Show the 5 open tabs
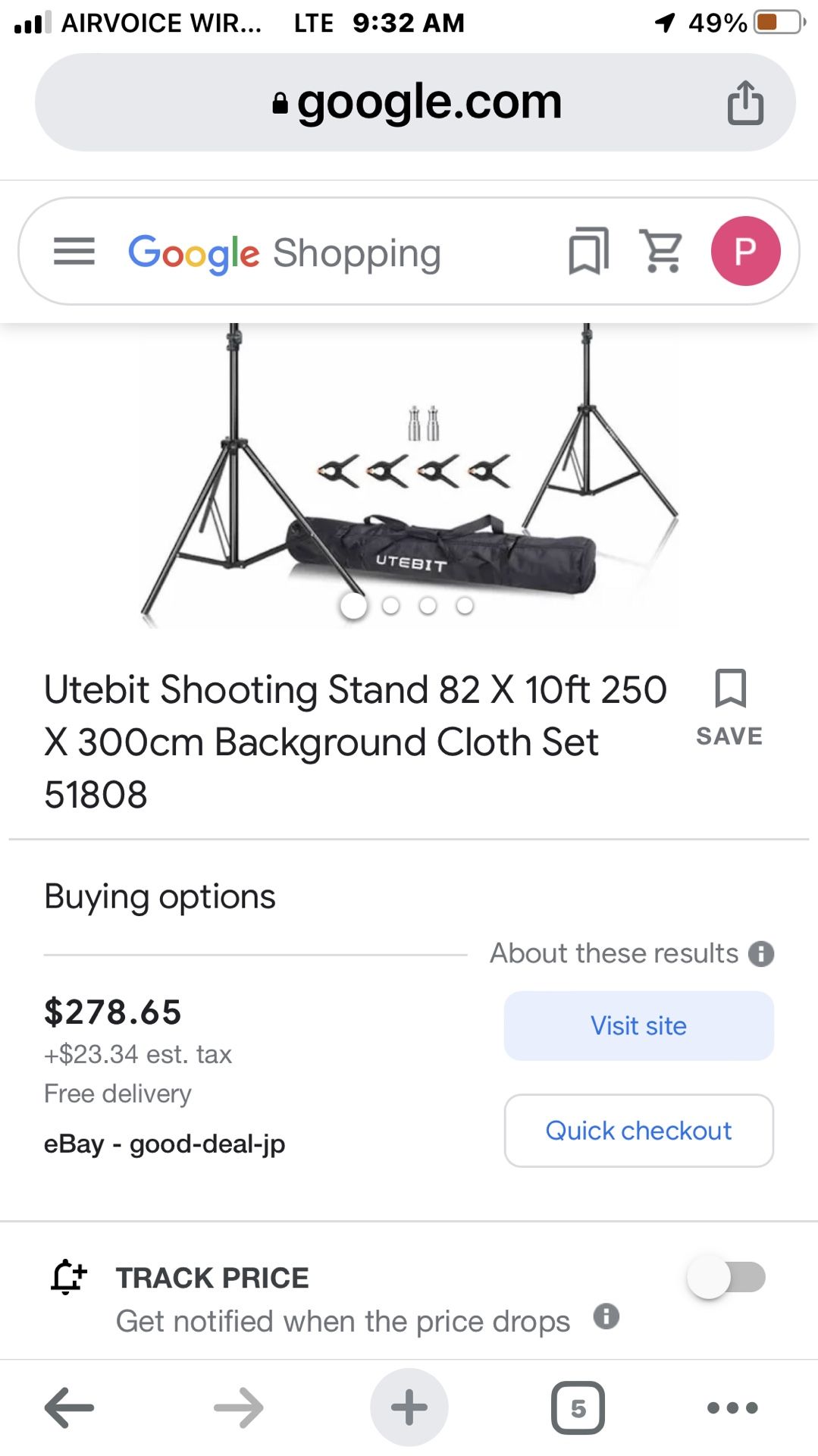The height and width of the screenshot is (1456, 818). [578, 1408]
